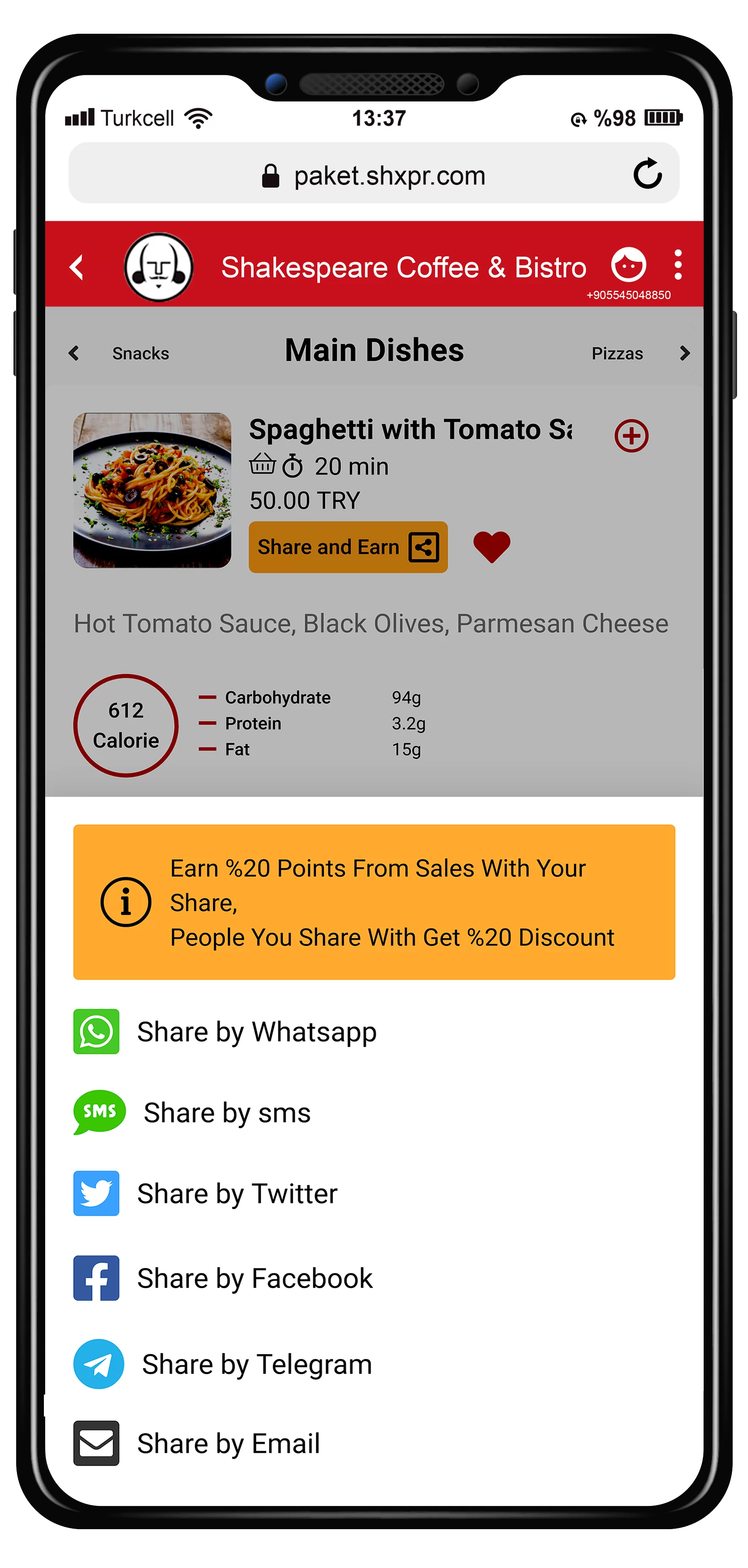
Task: Share by Whatsapp
Action: [x=225, y=1032]
